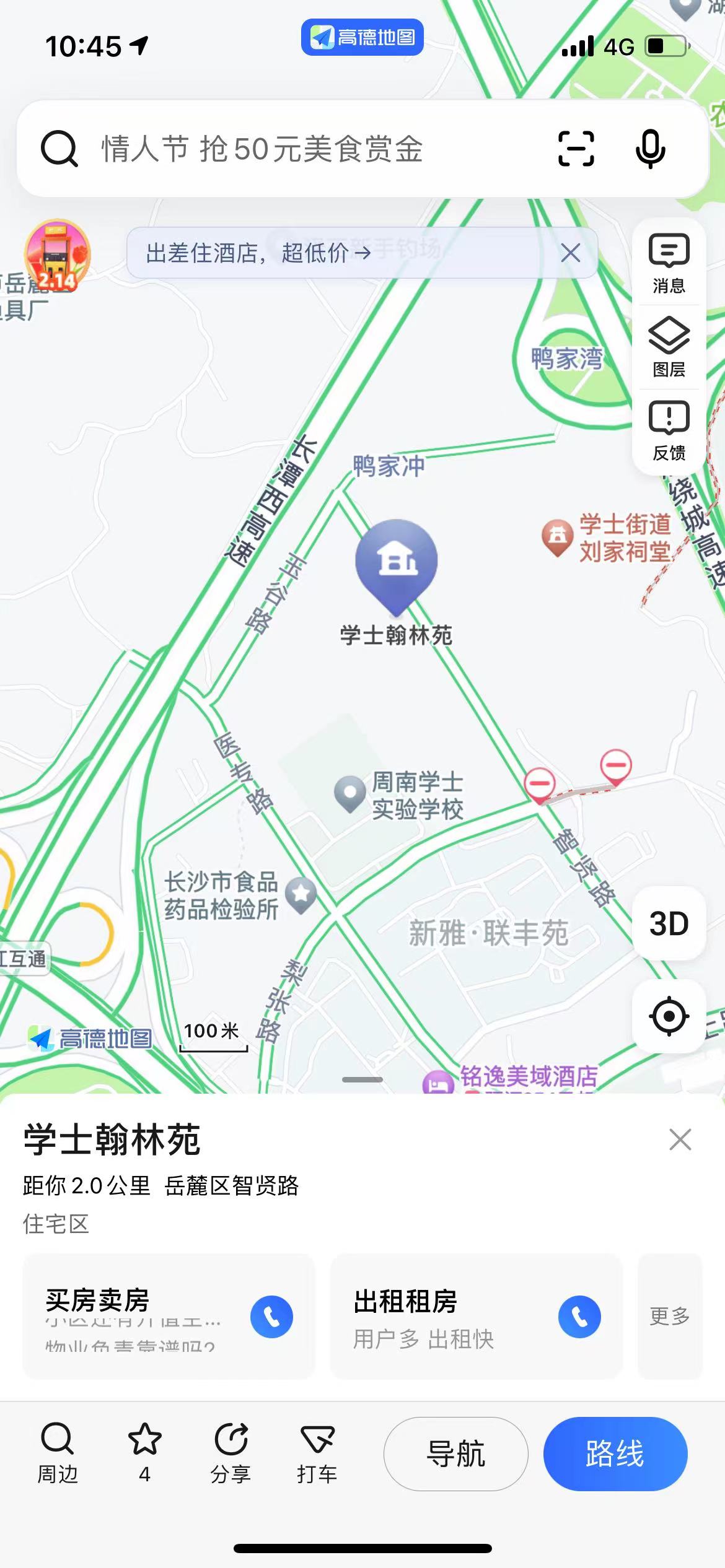Viewport: 725px width, 1568px height.
Task: View 路线 route options
Action: pos(615,1453)
